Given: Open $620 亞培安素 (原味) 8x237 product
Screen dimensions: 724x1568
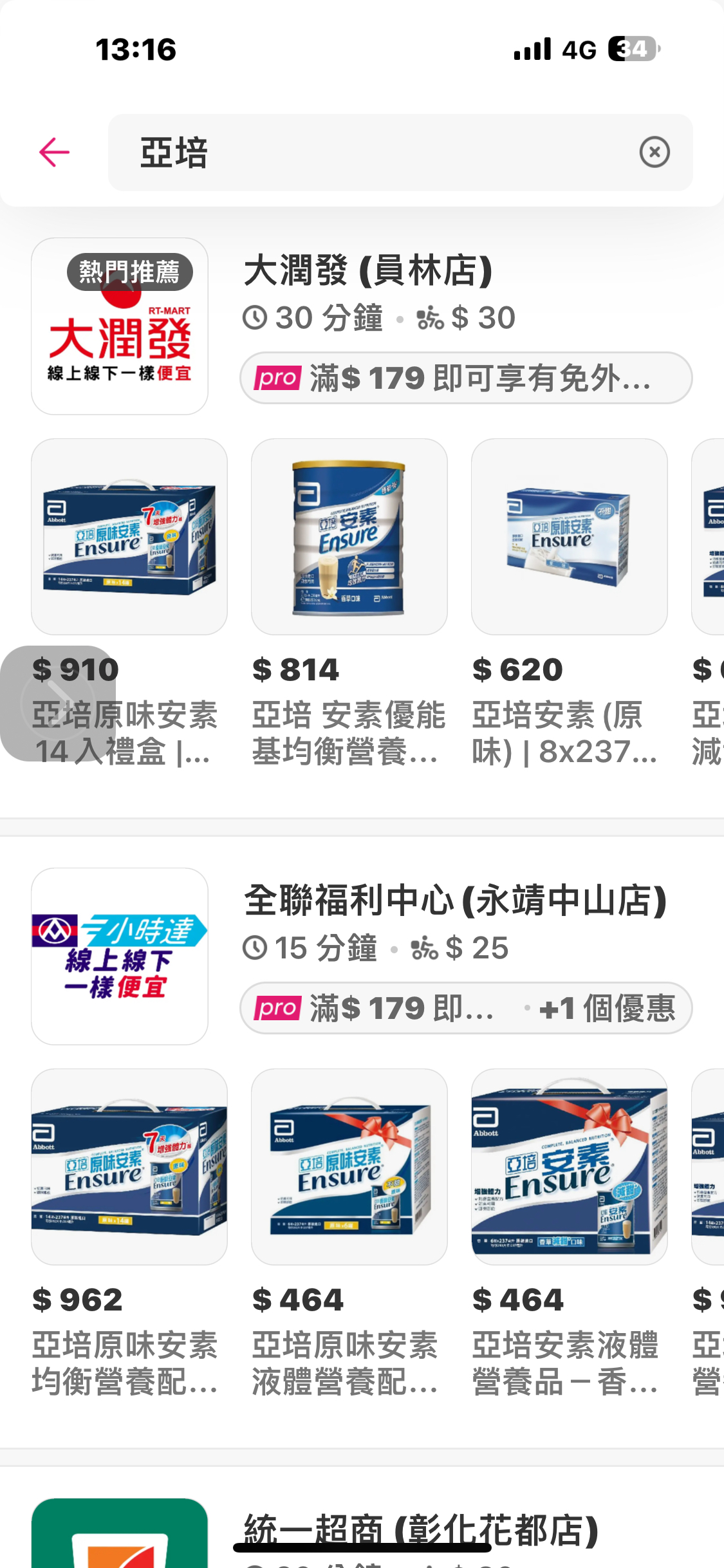Looking at the screenshot, I should coord(569,537).
